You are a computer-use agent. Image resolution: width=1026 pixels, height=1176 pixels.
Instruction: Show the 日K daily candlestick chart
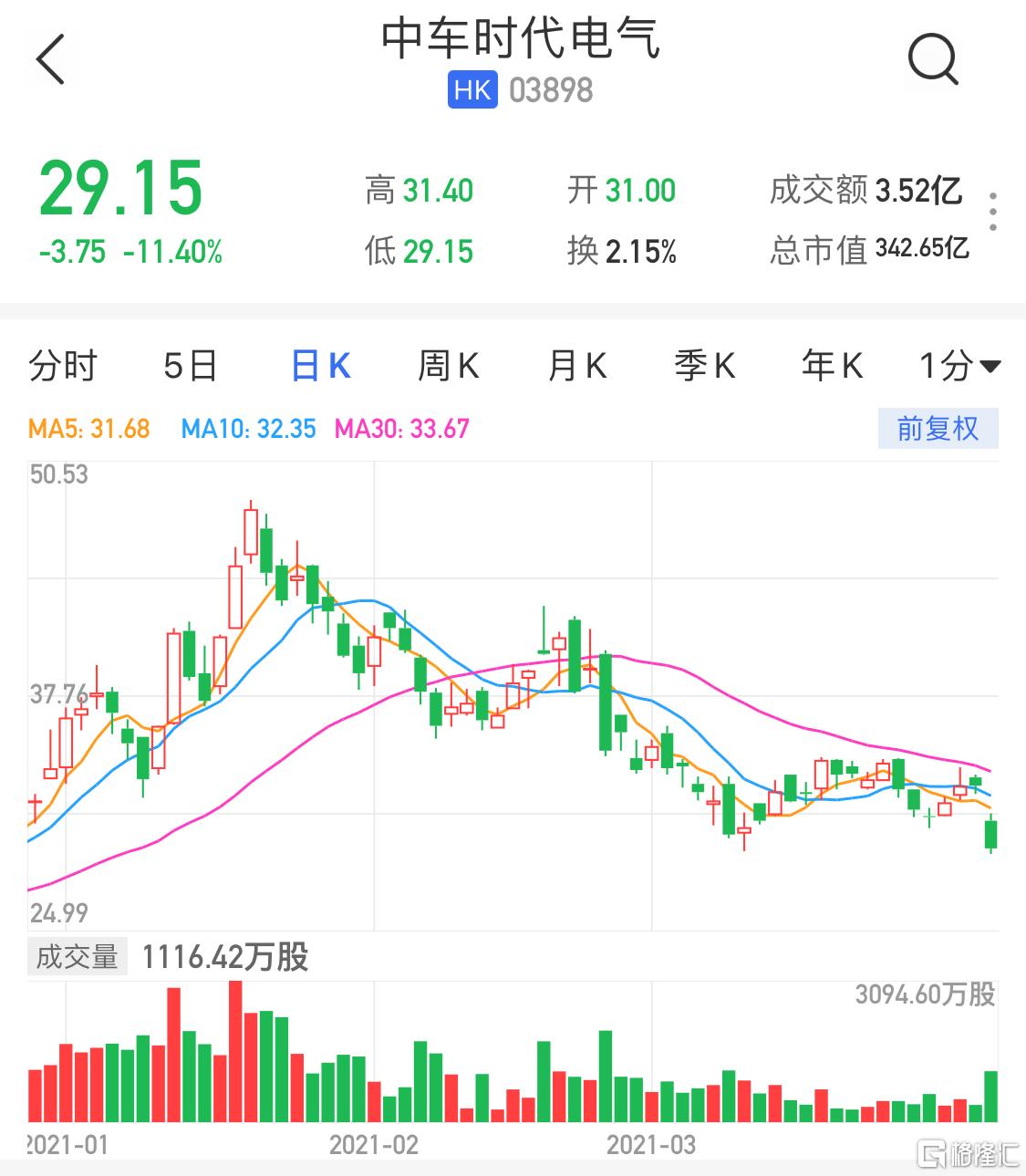tap(320, 367)
